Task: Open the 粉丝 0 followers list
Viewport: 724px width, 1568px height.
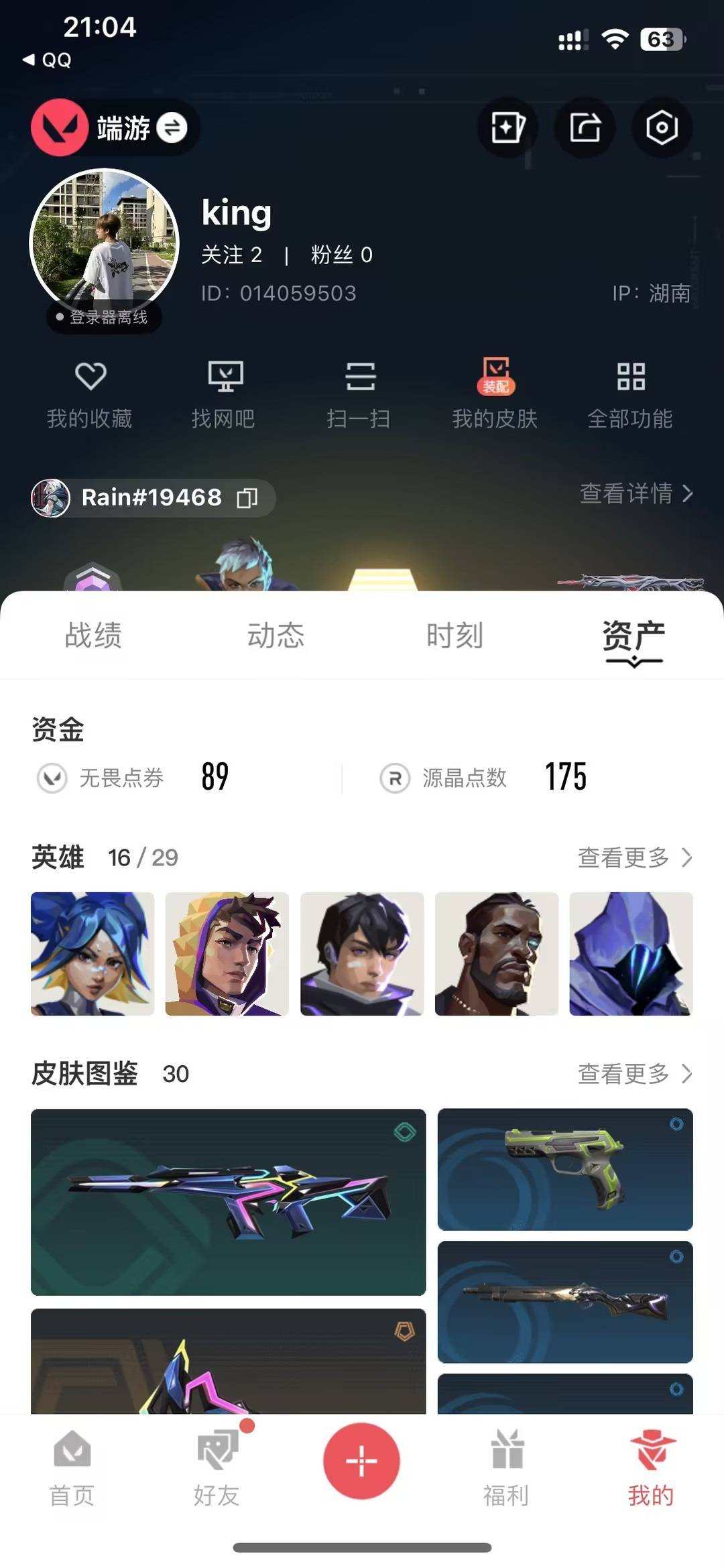Action: click(341, 255)
